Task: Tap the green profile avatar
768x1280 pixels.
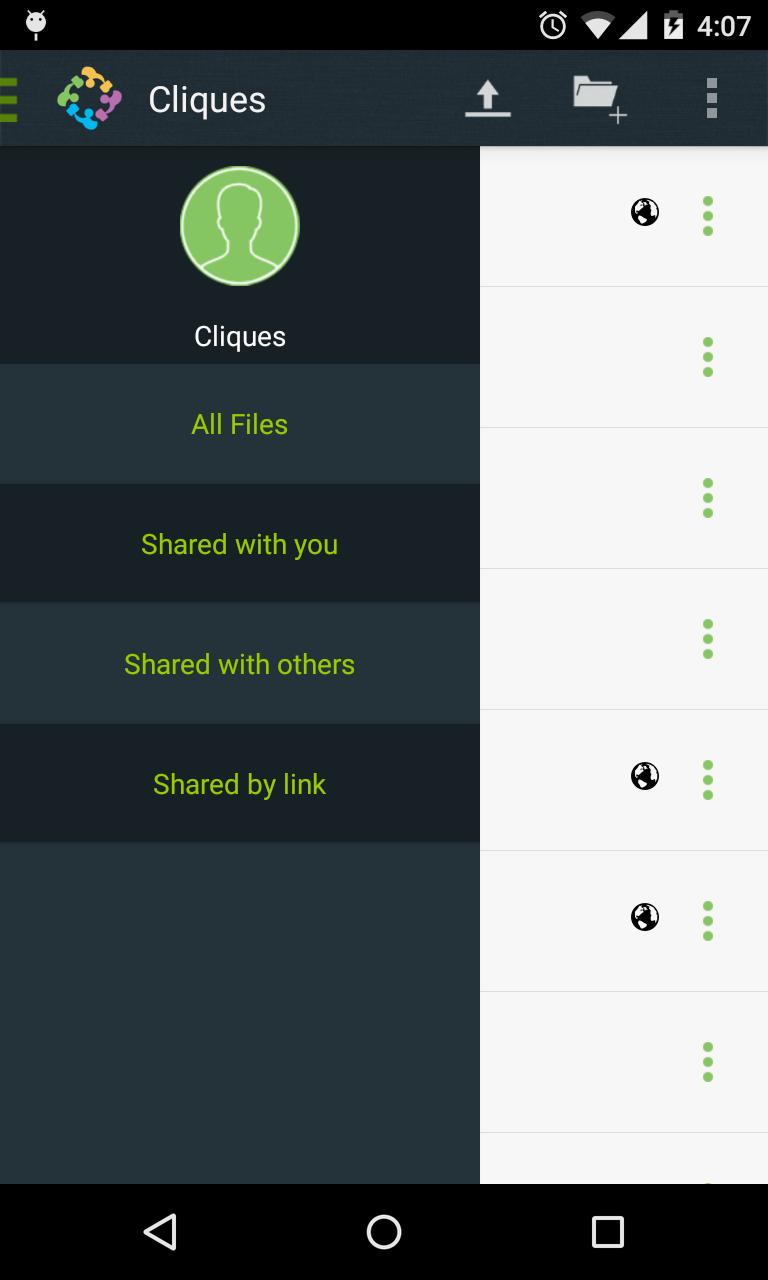Action: [240, 226]
